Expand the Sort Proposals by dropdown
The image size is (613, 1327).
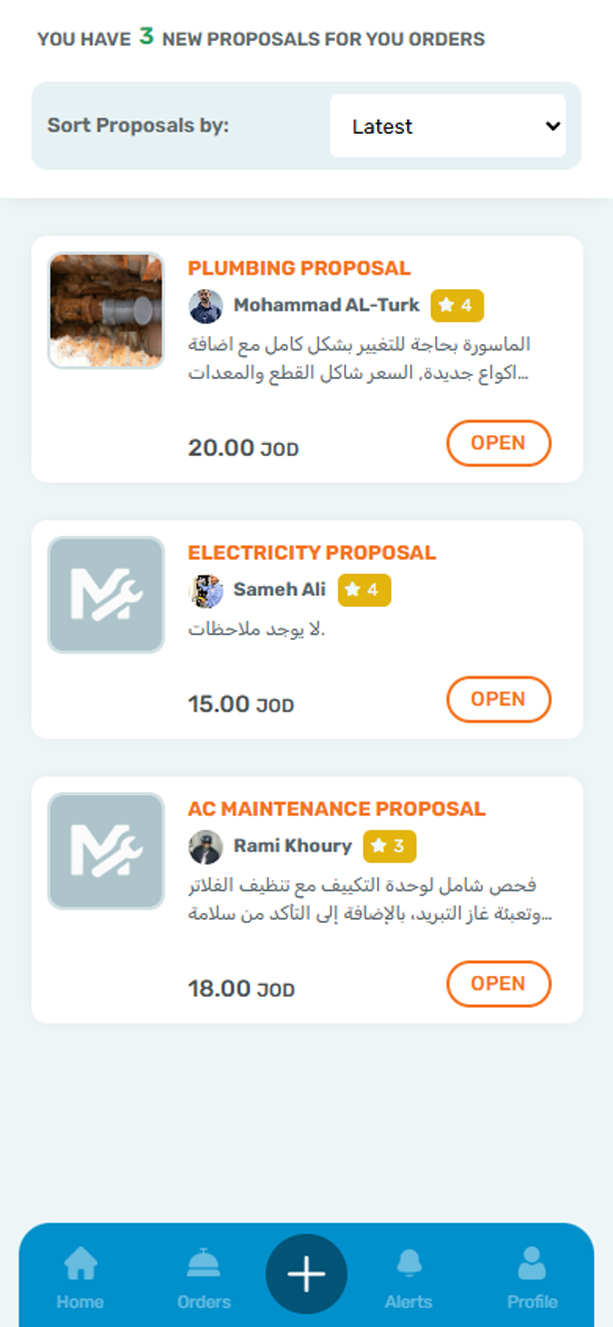[447, 127]
